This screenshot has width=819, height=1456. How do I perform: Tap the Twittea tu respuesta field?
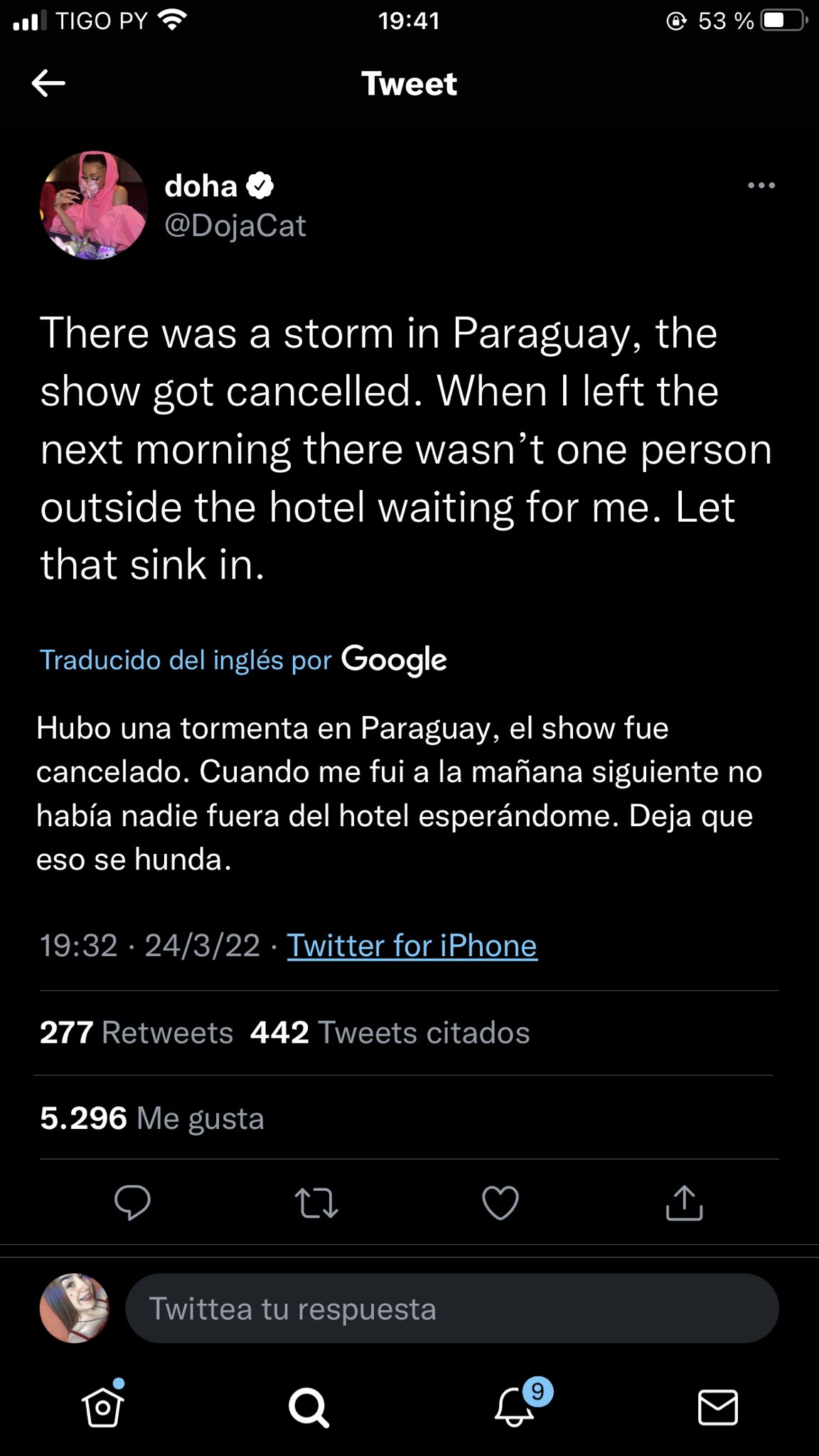click(x=451, y=1308)
